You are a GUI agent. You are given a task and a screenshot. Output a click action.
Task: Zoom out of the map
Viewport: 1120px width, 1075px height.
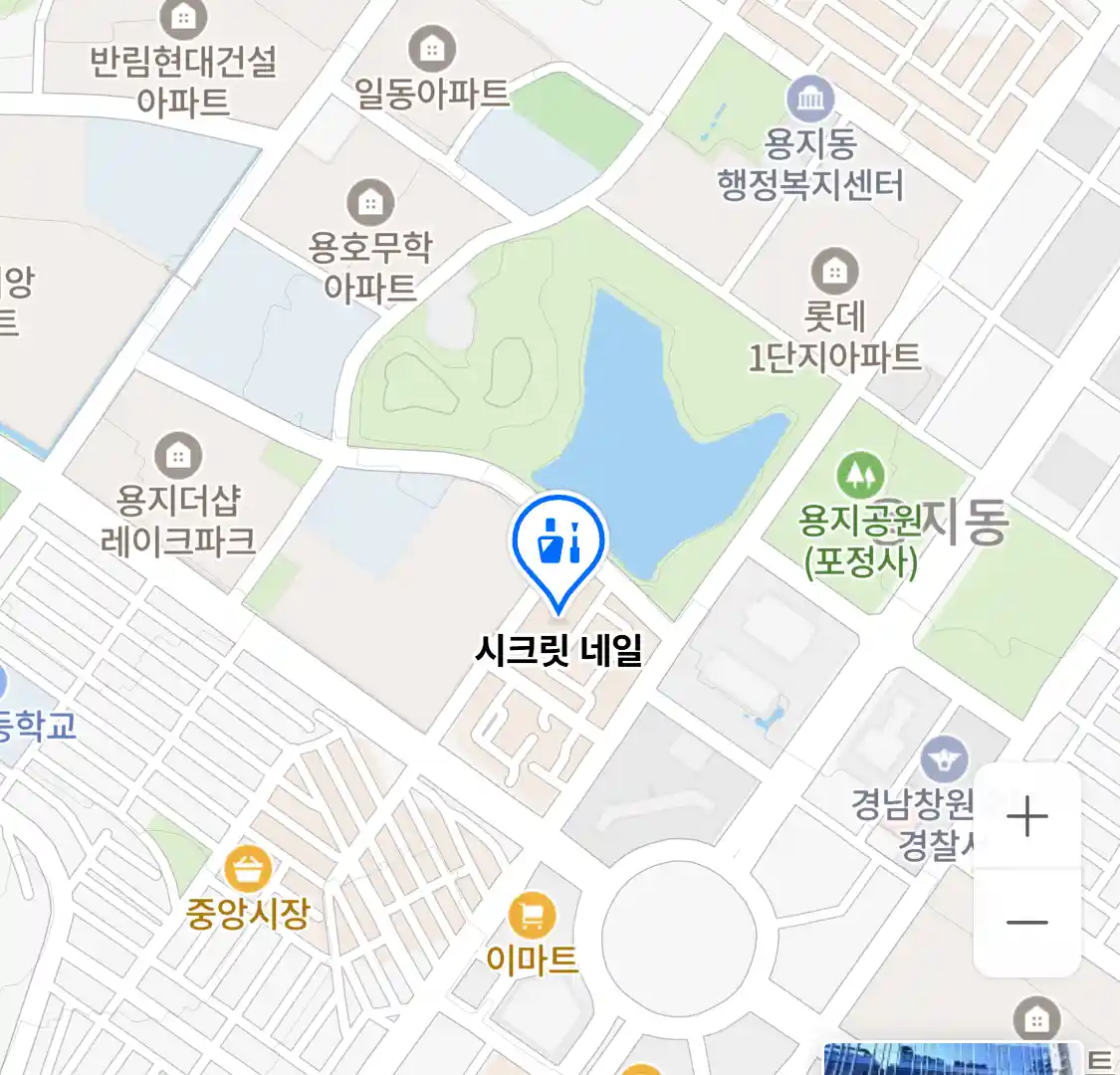pos(1026,922)
